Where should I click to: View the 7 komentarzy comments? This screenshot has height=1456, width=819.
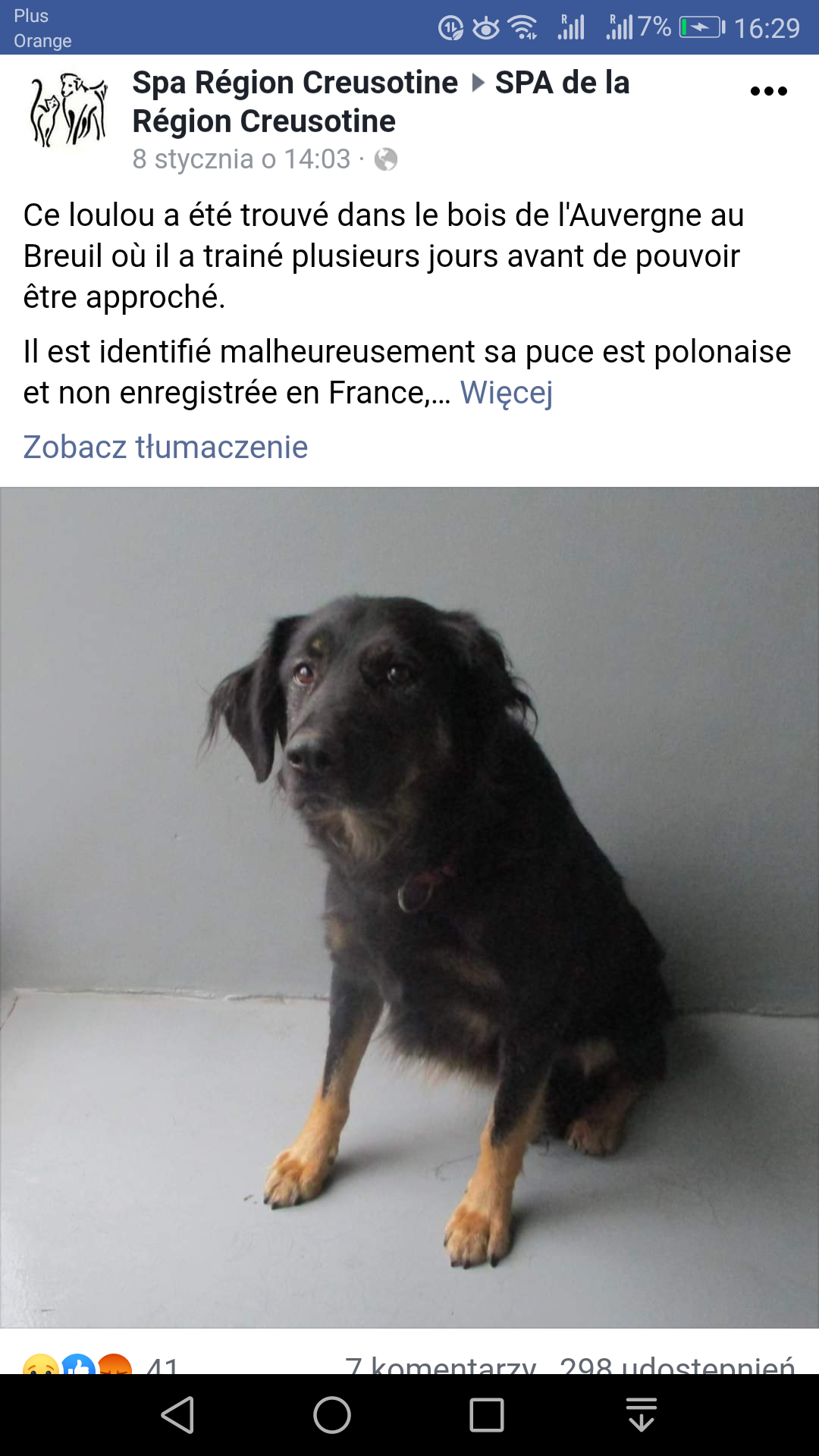[440, 1365]
